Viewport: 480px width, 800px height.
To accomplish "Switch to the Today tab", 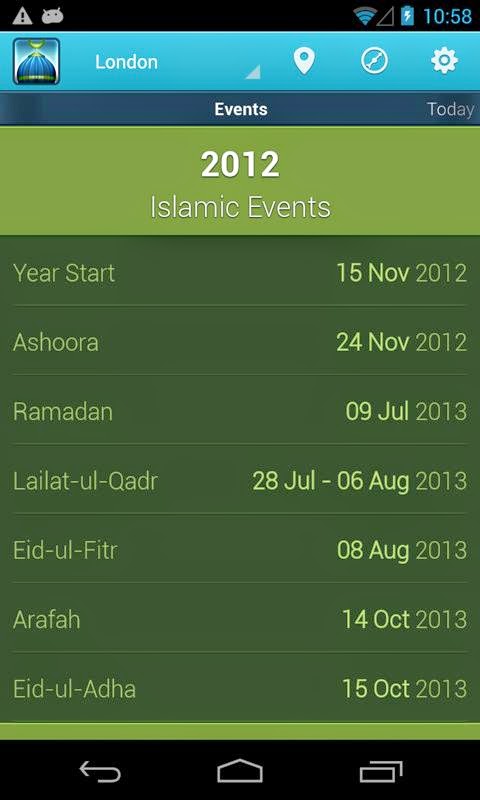I will 451,109.
